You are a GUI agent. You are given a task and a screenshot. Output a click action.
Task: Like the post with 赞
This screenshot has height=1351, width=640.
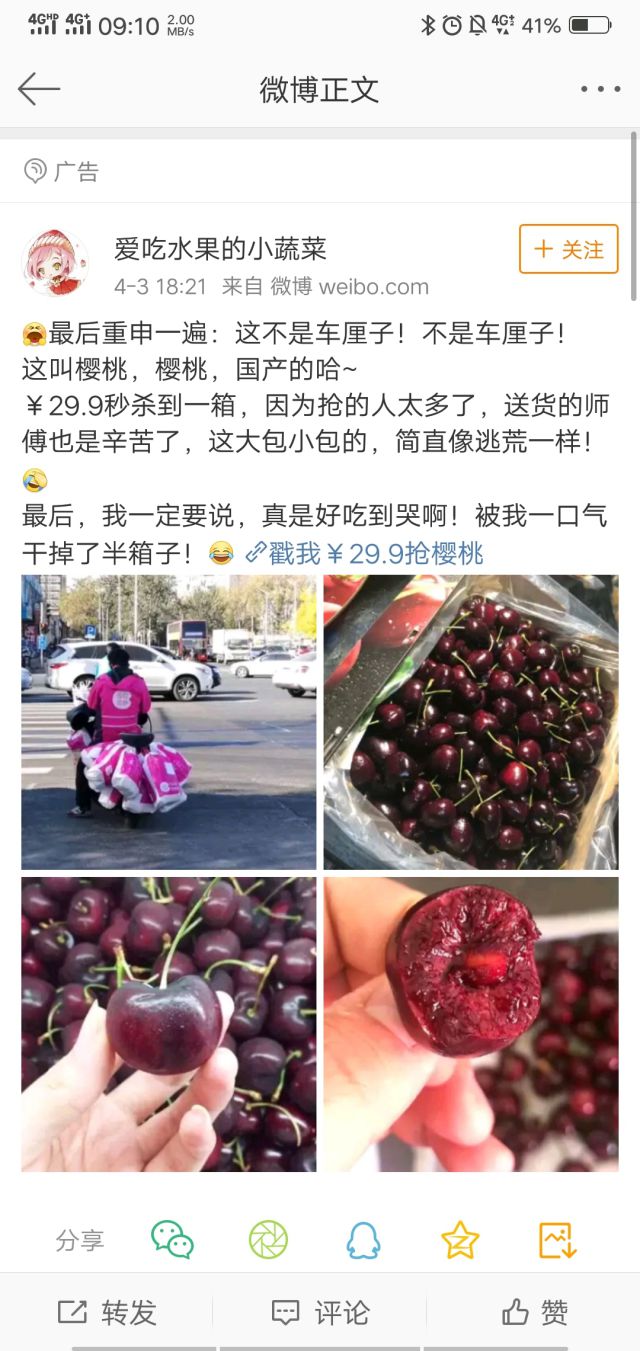coord(534,1312)
